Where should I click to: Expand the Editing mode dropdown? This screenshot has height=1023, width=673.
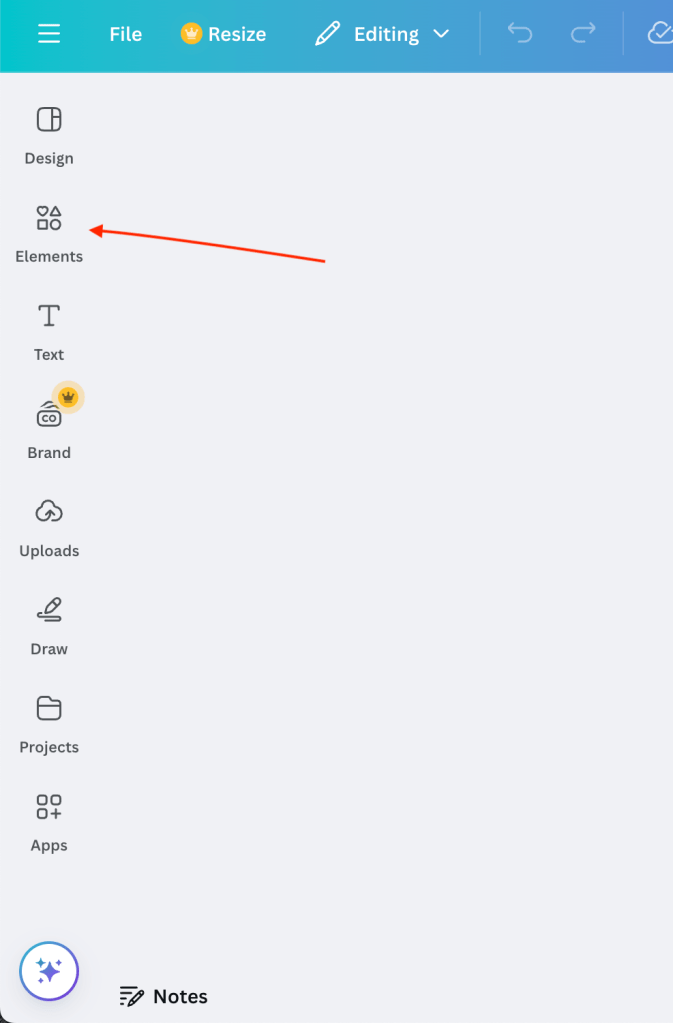382,34
